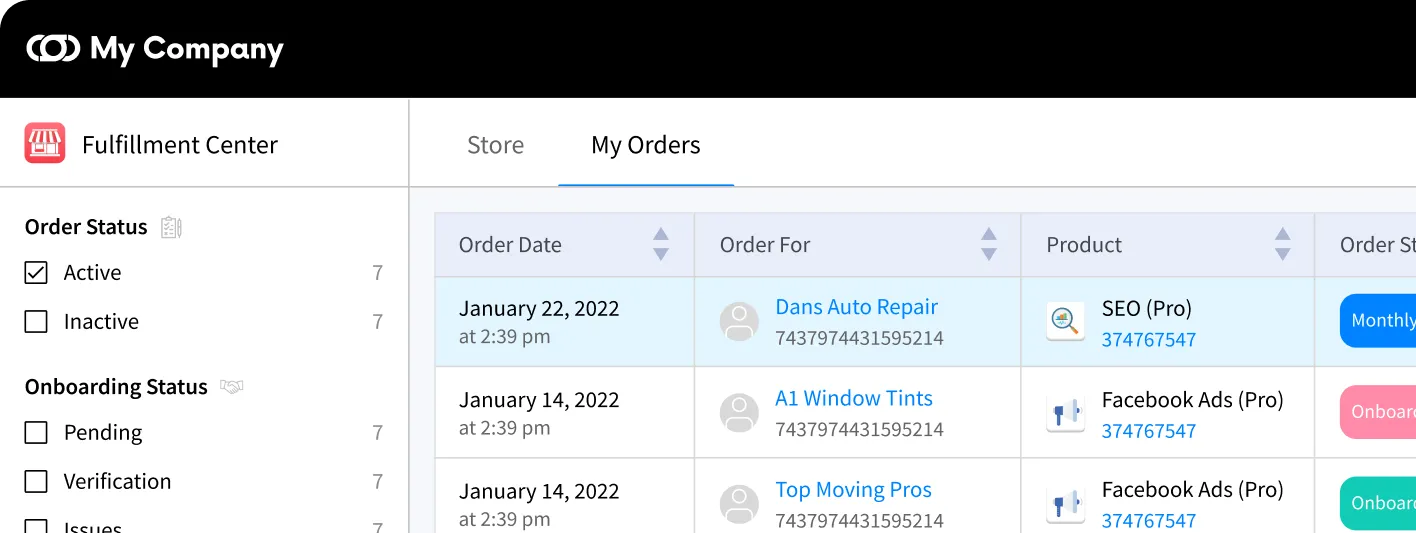The width and height of the screenshot is (1416, 533).
Task: Open the Dans Auto Repair link
Action: [856, 307]
